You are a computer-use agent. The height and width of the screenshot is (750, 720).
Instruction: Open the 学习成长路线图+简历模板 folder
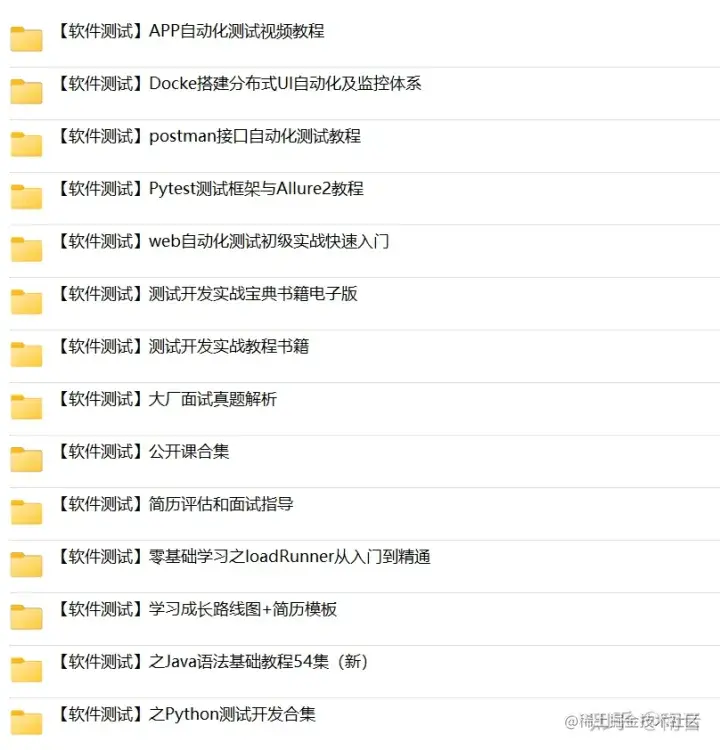[197, 609]
